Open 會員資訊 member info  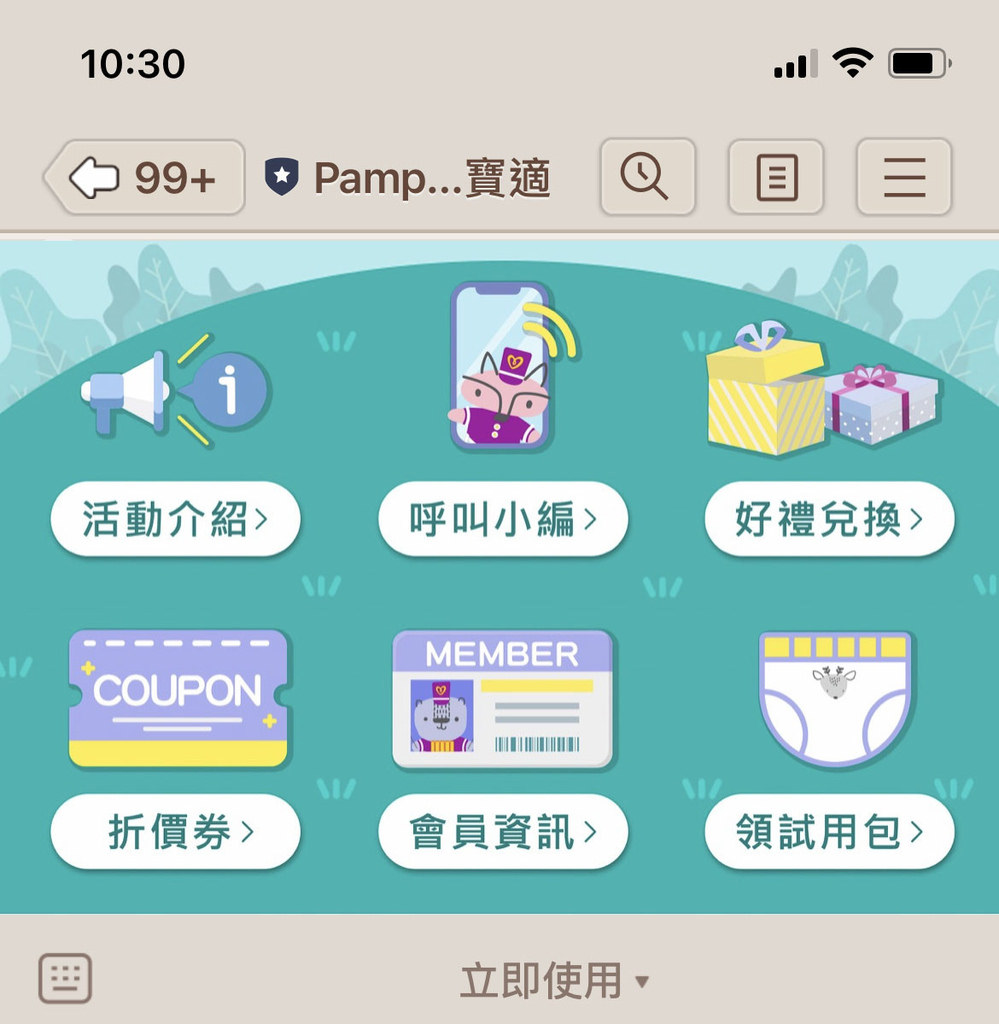pyautogui.click(x=502, y=832)
